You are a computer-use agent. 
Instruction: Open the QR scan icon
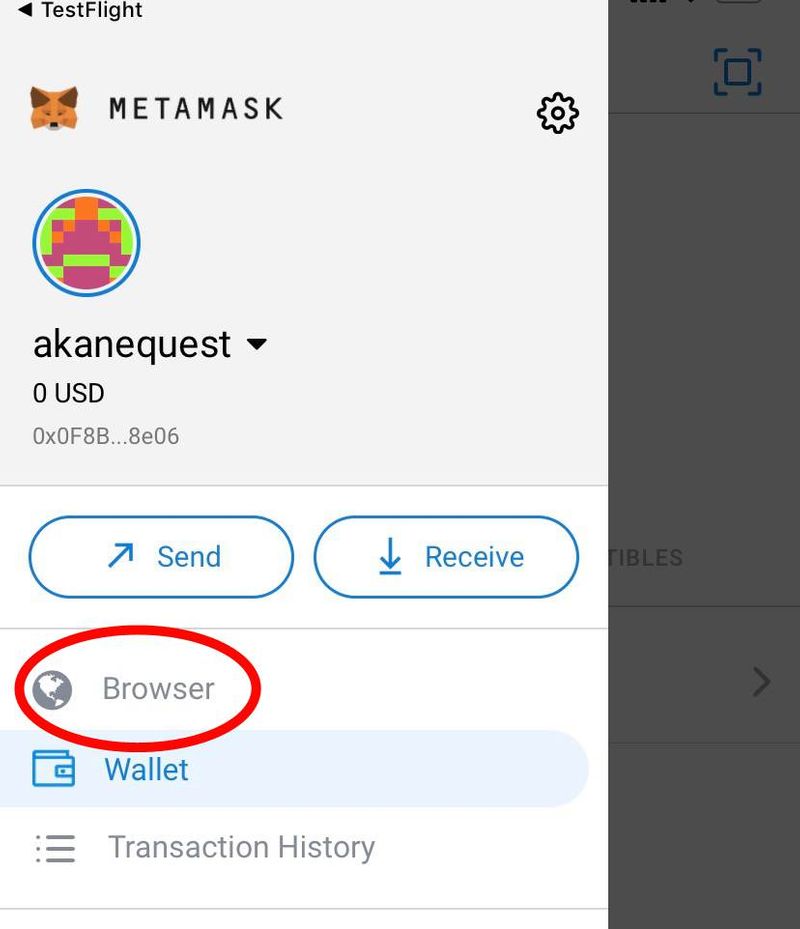[737, 72]
